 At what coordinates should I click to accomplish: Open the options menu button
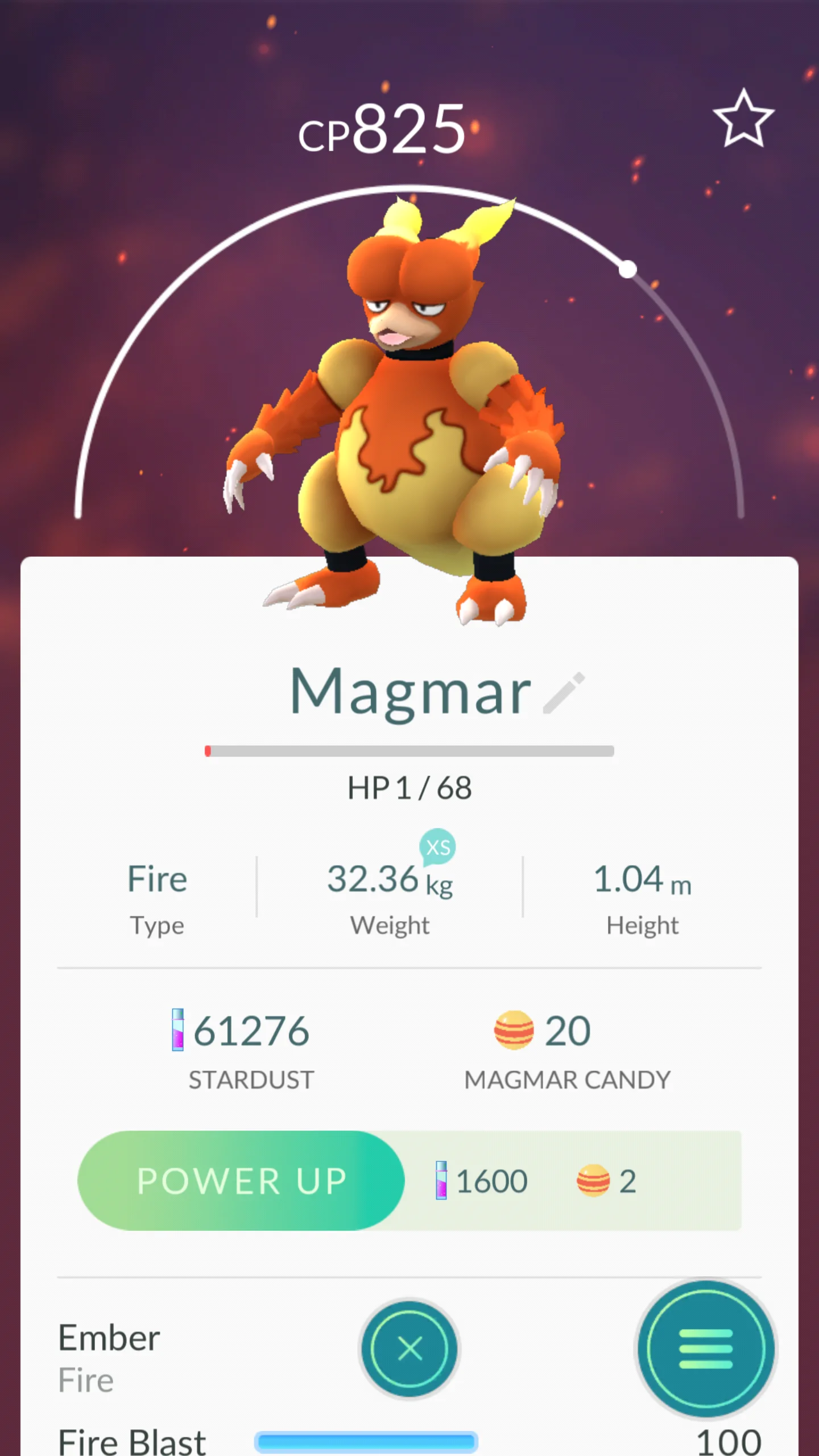pos(705,1349)
